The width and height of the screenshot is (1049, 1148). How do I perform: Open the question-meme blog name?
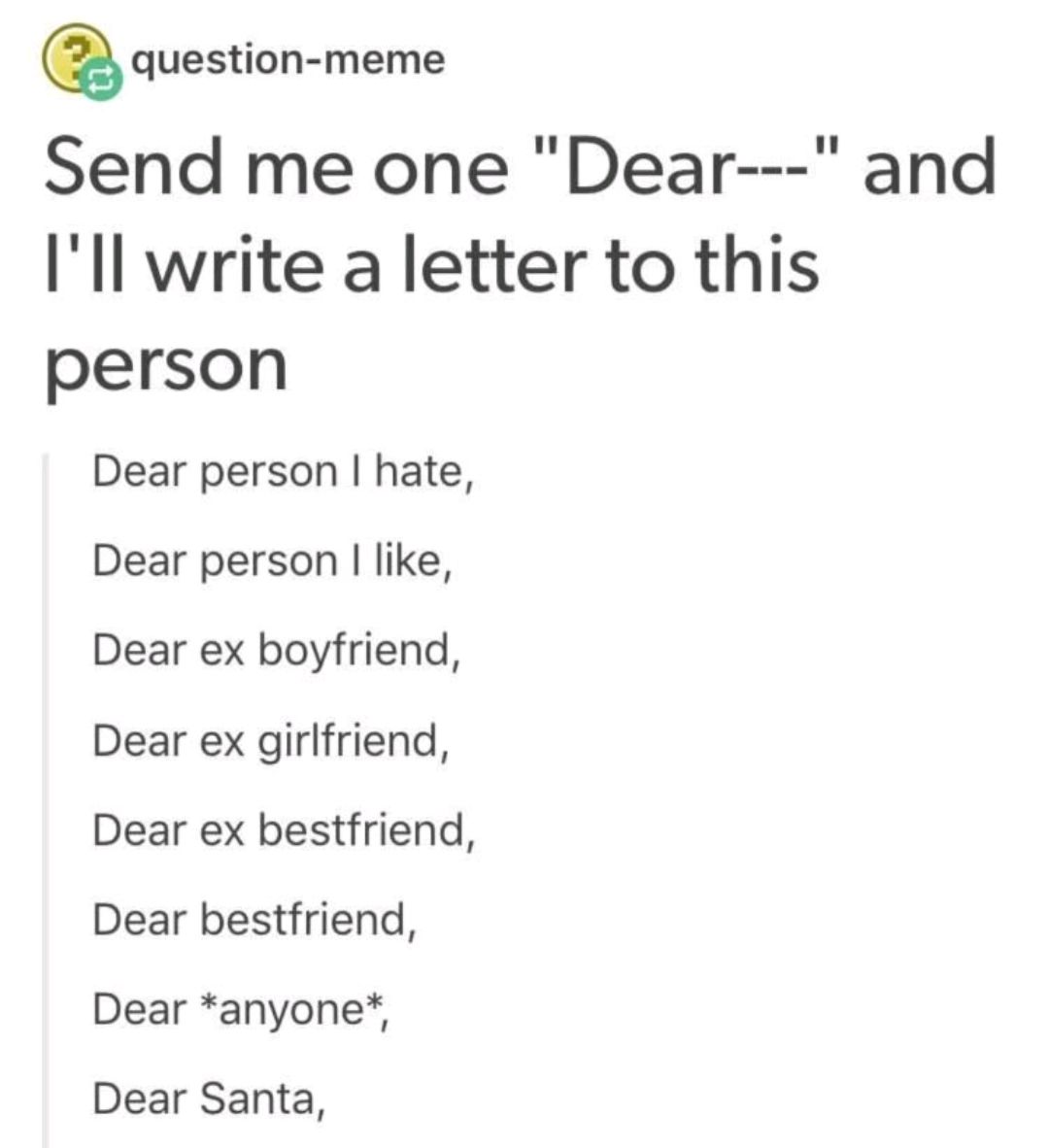coord(288,60)
